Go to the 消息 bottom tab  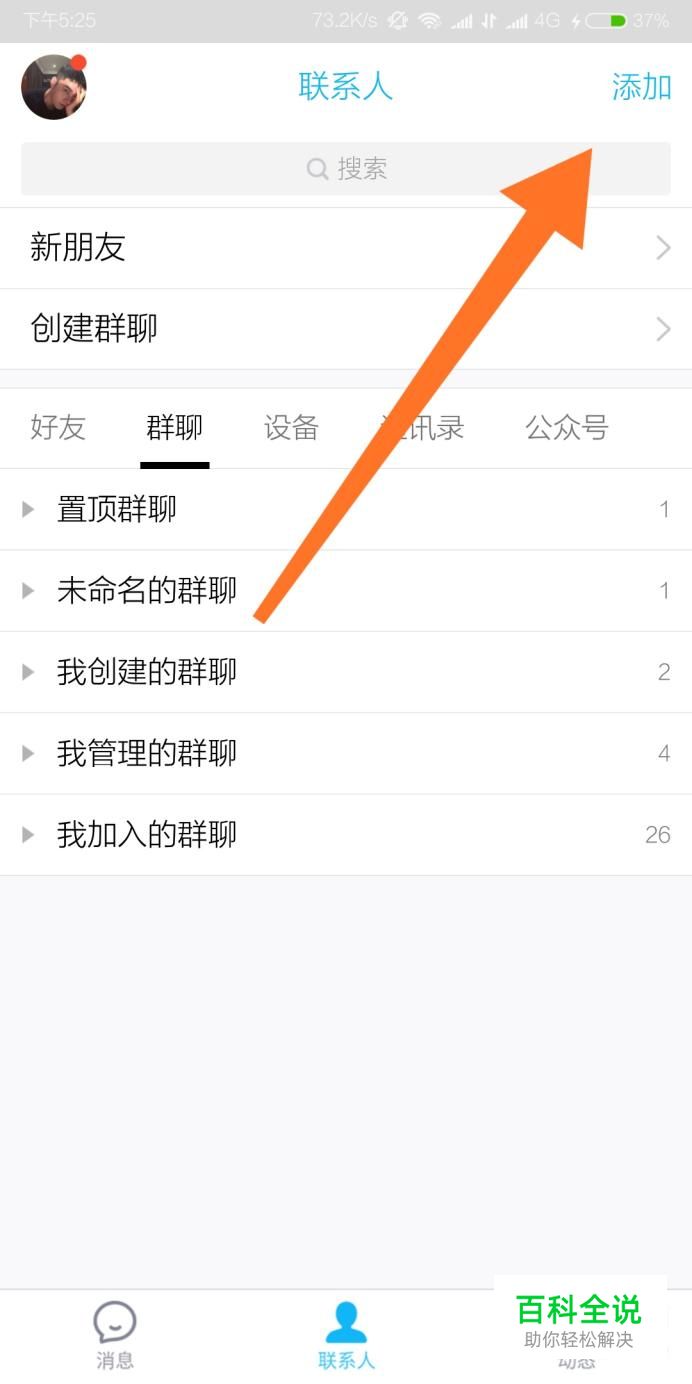pos(115,1335)
